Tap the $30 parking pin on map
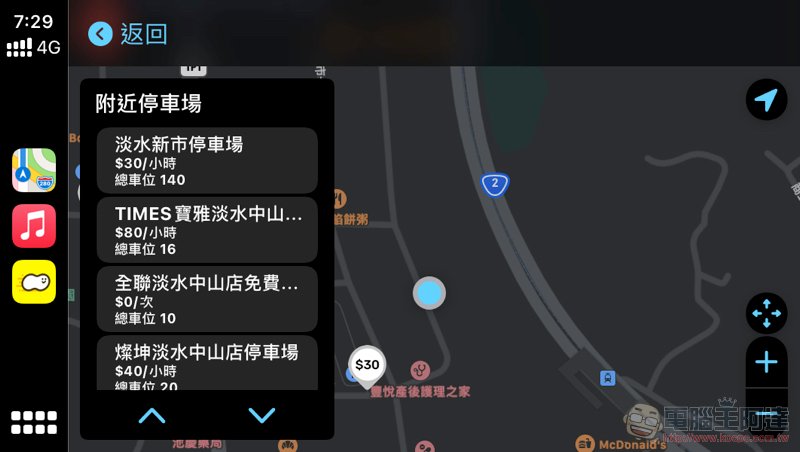This screenshot has width=800, height=452. 367,366
